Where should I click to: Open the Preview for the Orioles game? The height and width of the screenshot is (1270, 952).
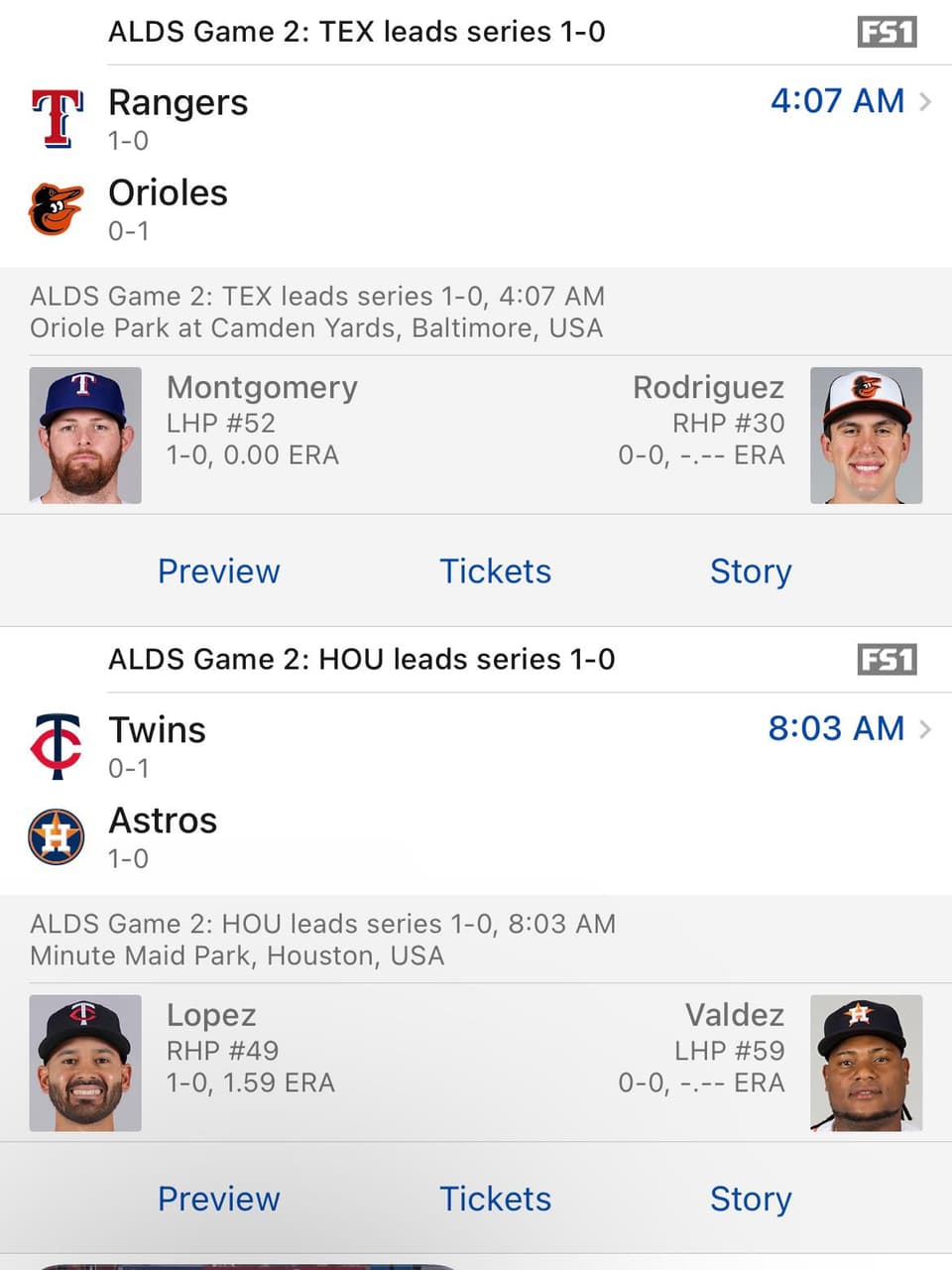coord(218,571)
